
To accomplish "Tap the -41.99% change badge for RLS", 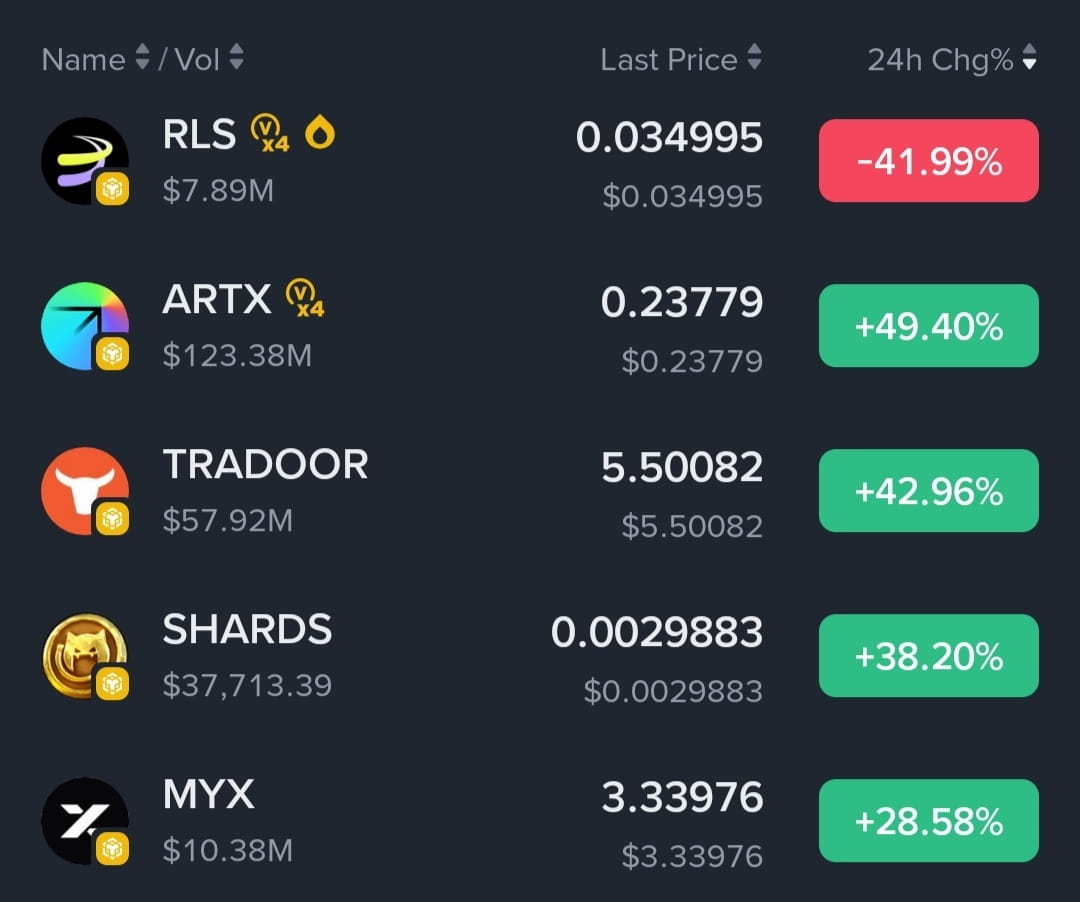I will pyautogui.click(x=928, y=161).
